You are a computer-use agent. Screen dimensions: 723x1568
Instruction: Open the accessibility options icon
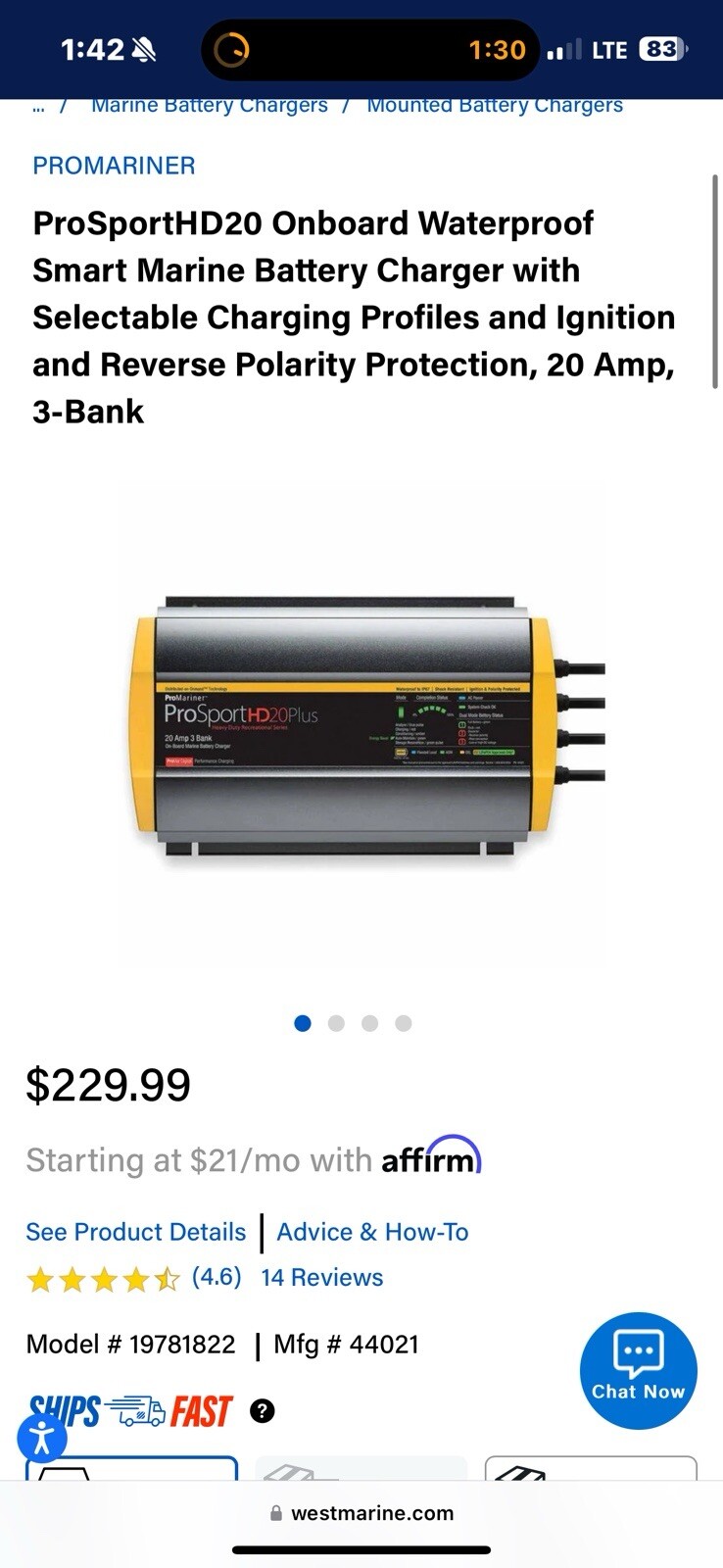[x=41, y=1436]
